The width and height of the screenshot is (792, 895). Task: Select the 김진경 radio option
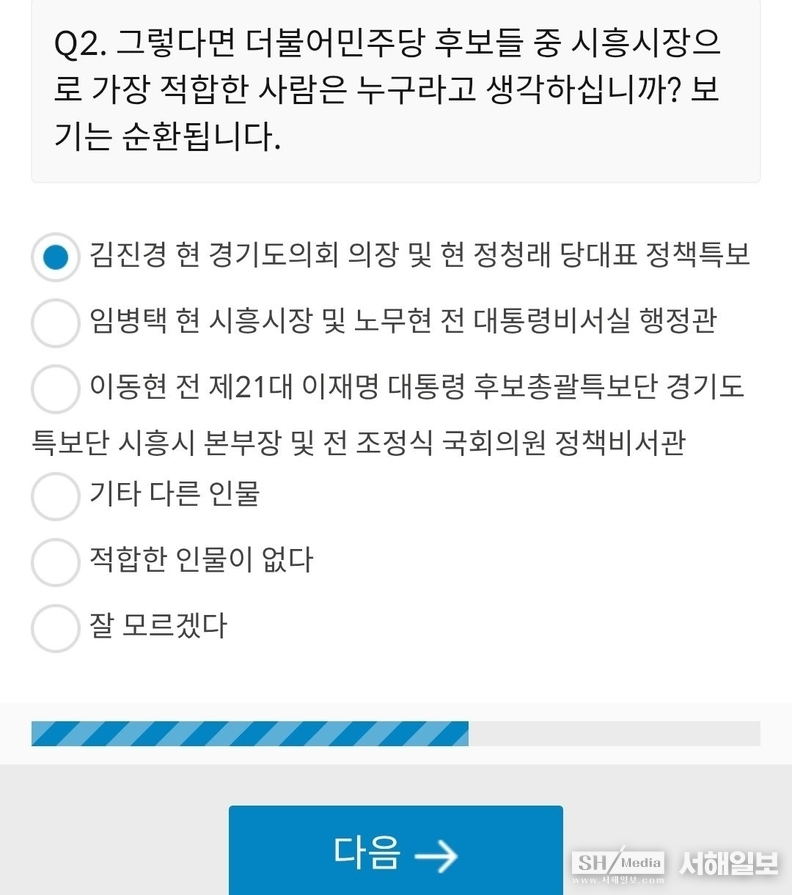click(x=56, y=257)
